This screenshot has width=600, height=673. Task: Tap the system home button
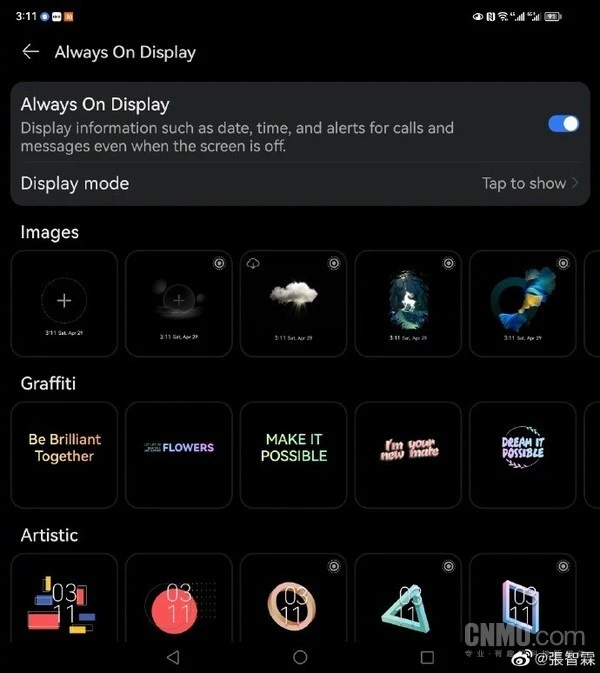coord(300,657)
